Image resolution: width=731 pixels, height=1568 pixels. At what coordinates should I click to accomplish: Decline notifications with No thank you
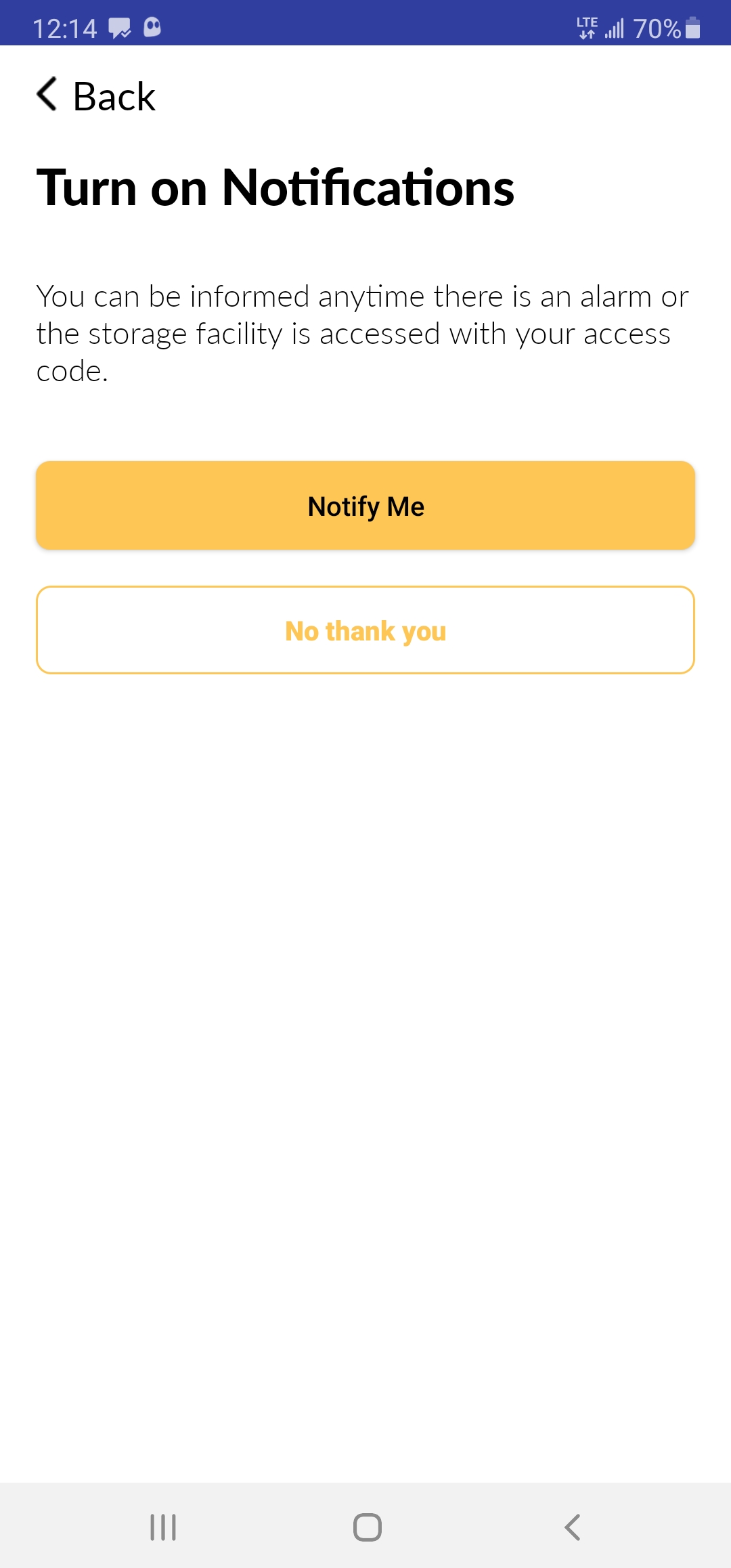click(365, 630)
